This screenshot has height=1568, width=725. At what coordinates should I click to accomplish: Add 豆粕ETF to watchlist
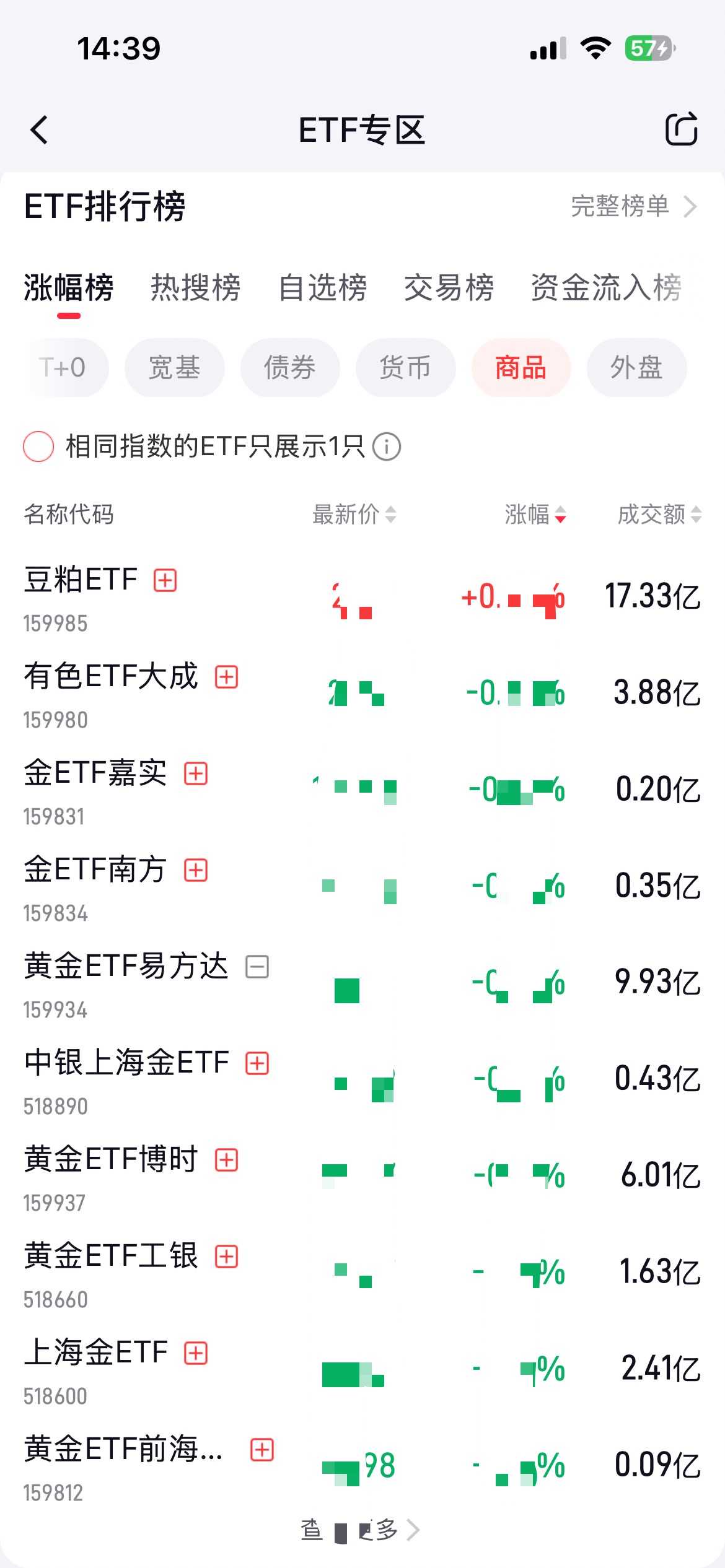click(x=165, y=580)
